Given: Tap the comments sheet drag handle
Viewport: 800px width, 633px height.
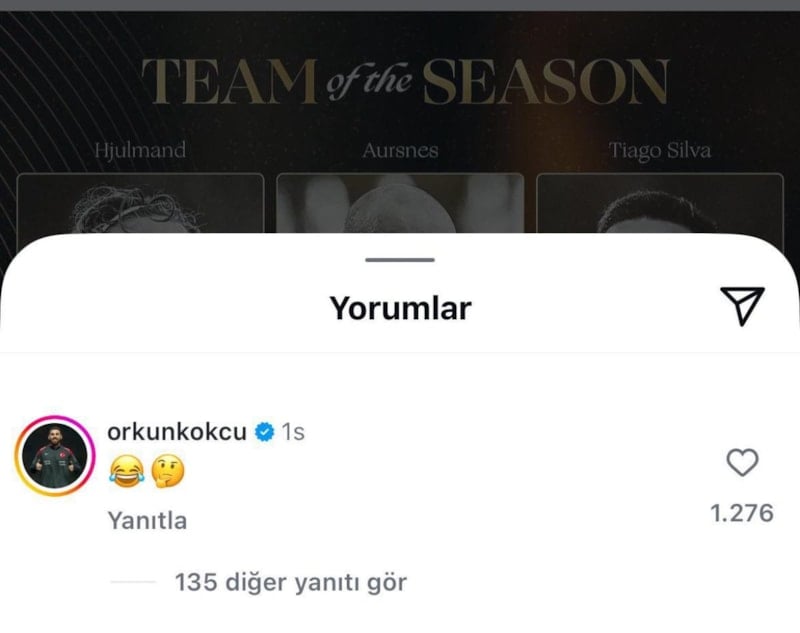Looking at the screenshot, I should [x=400, y=260].
